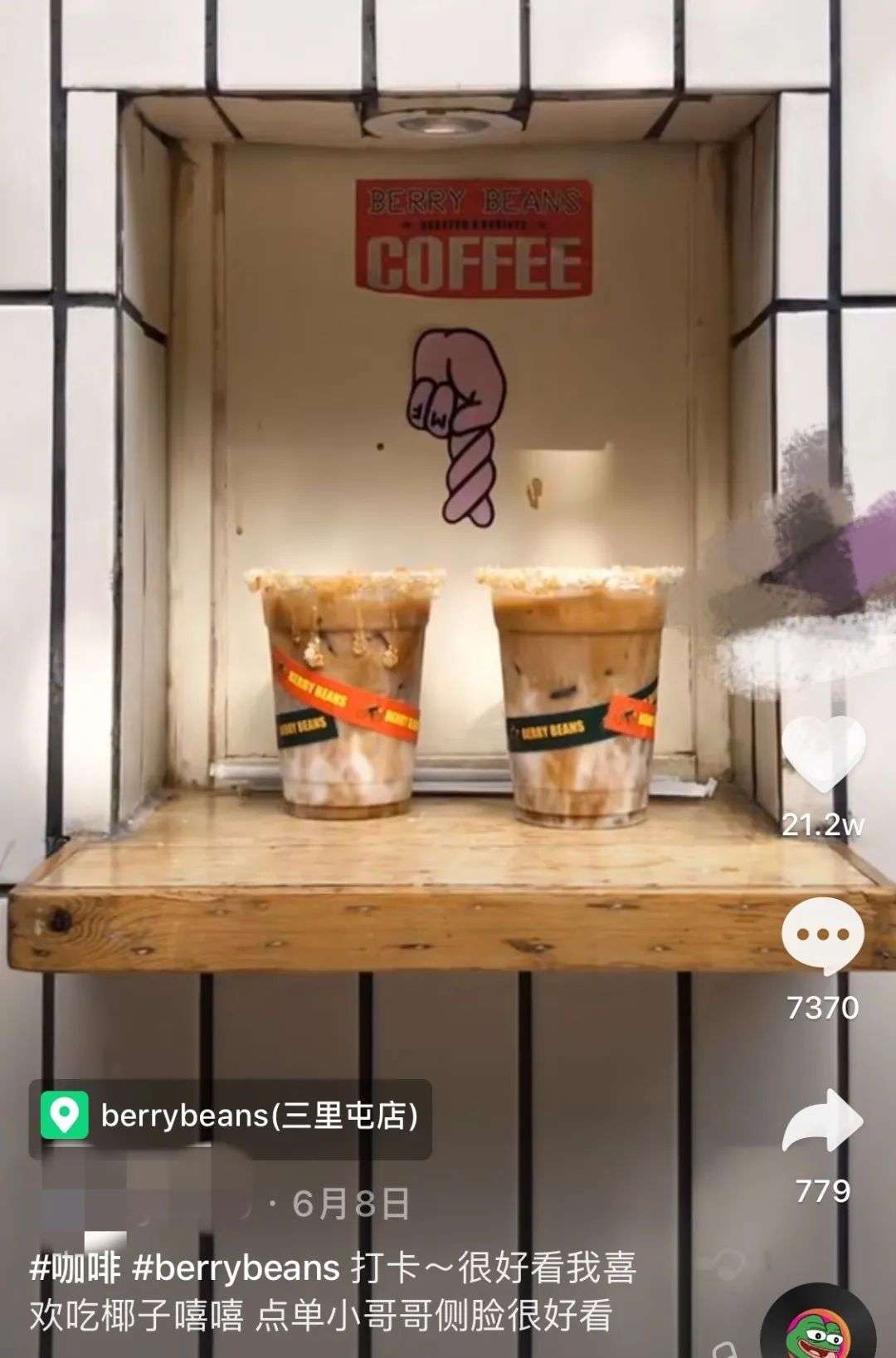Open the comments on this video
The width and height of the screenshot is (896, 1358).
click(x=822, y=935)
